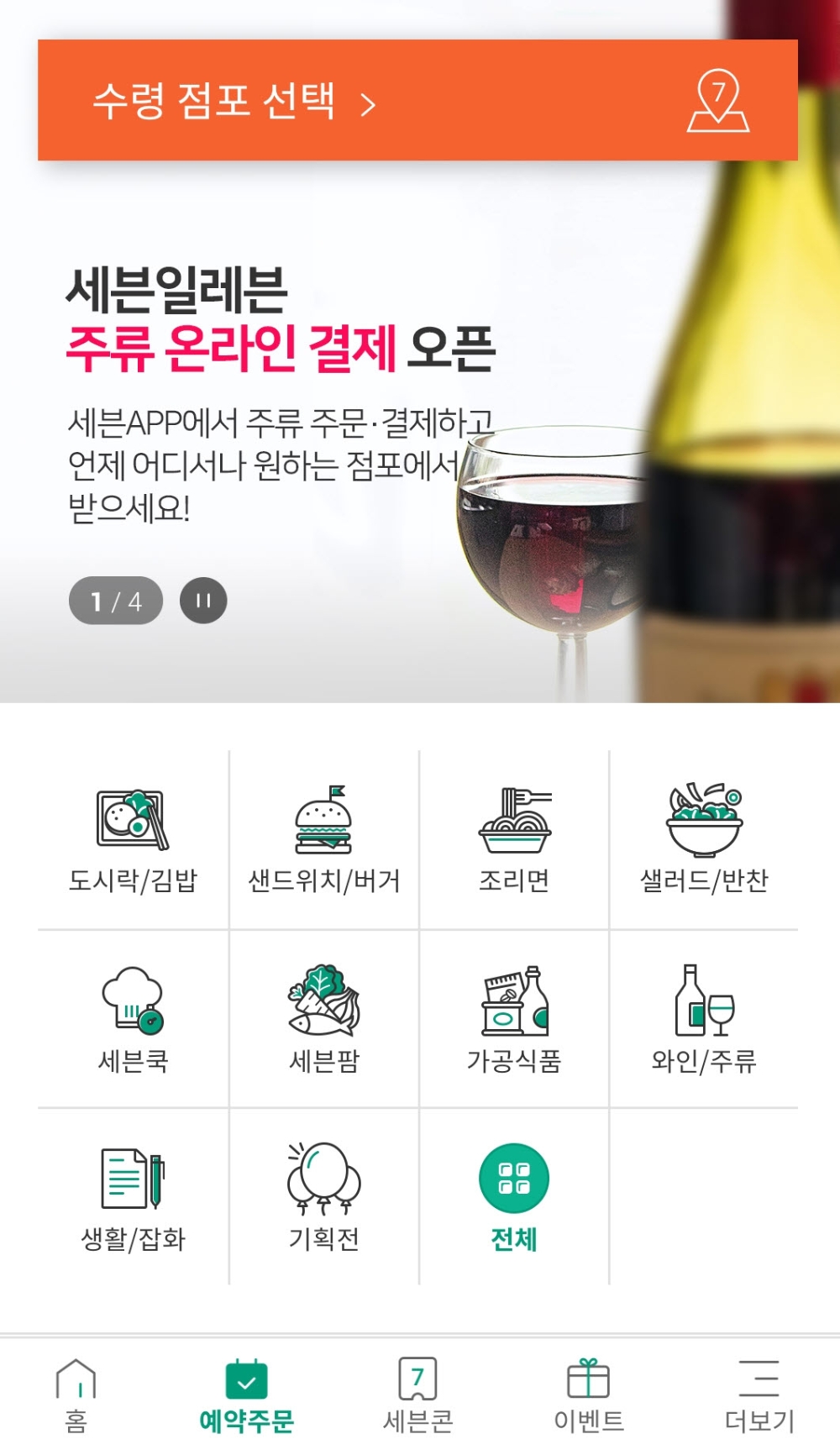Tap the 1/4 banner page indicator
Viewport: 840px width, 1455px height.
[116, 601]
